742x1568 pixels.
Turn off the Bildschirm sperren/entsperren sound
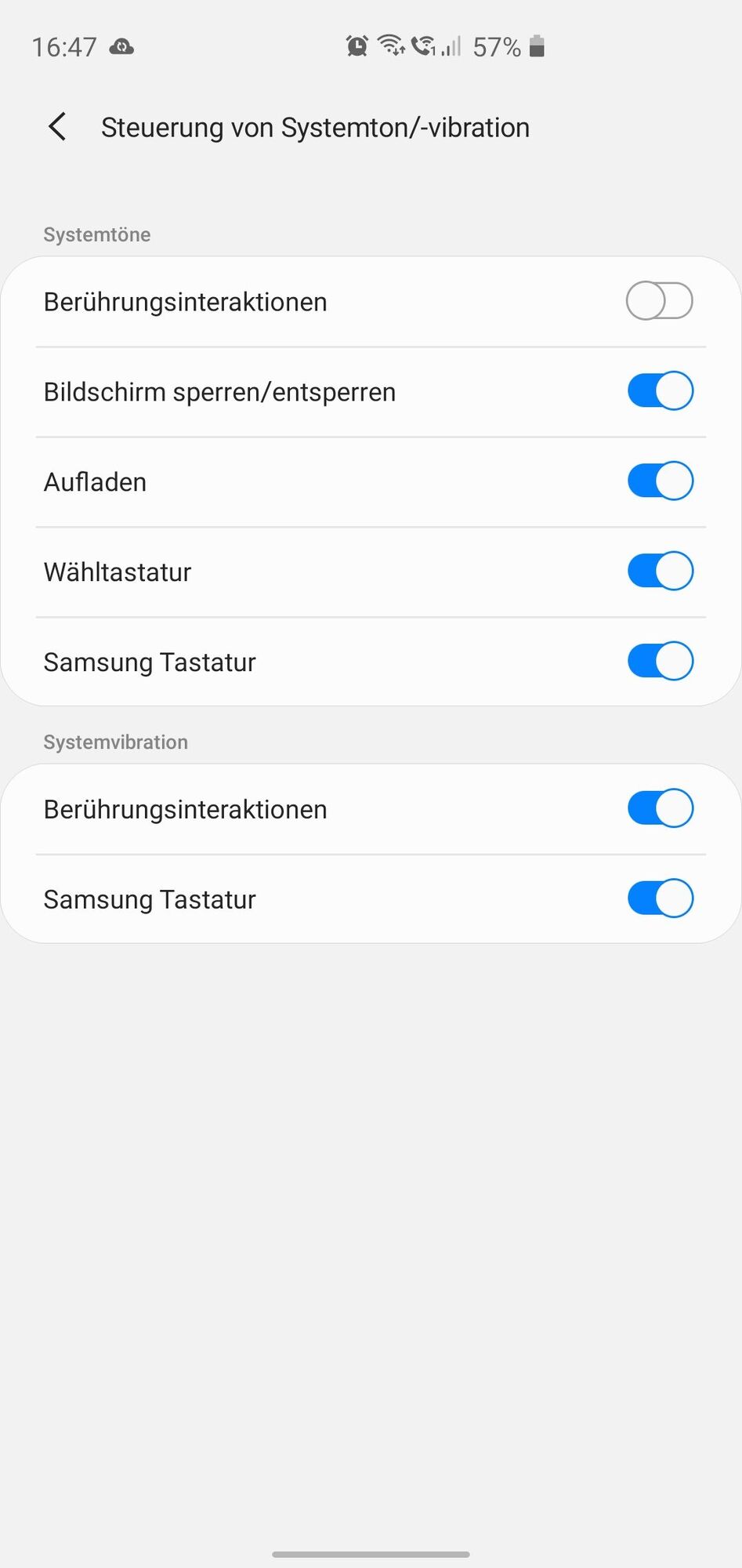pos(660,391)
